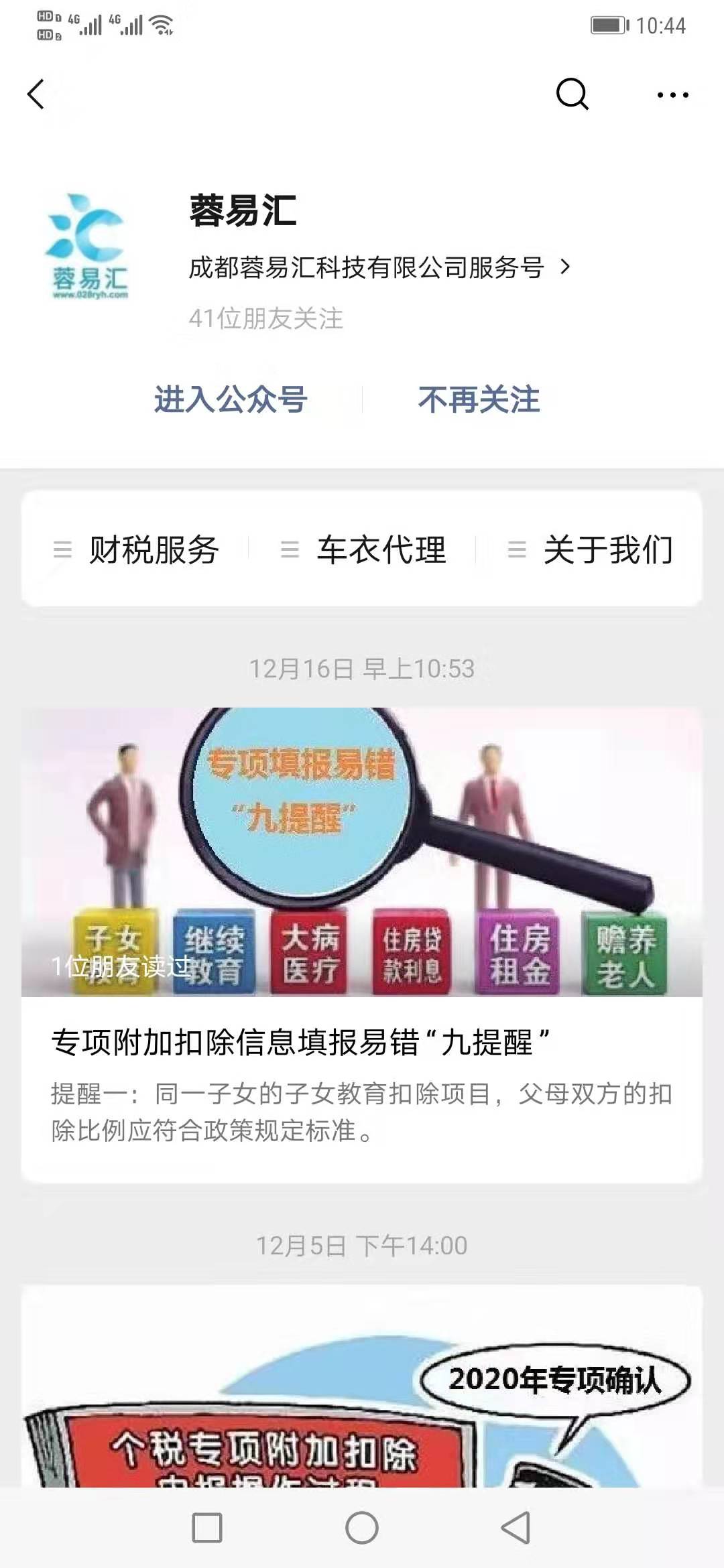
Task: Expand the 财税服务 menu
Action: click(136, 549)
